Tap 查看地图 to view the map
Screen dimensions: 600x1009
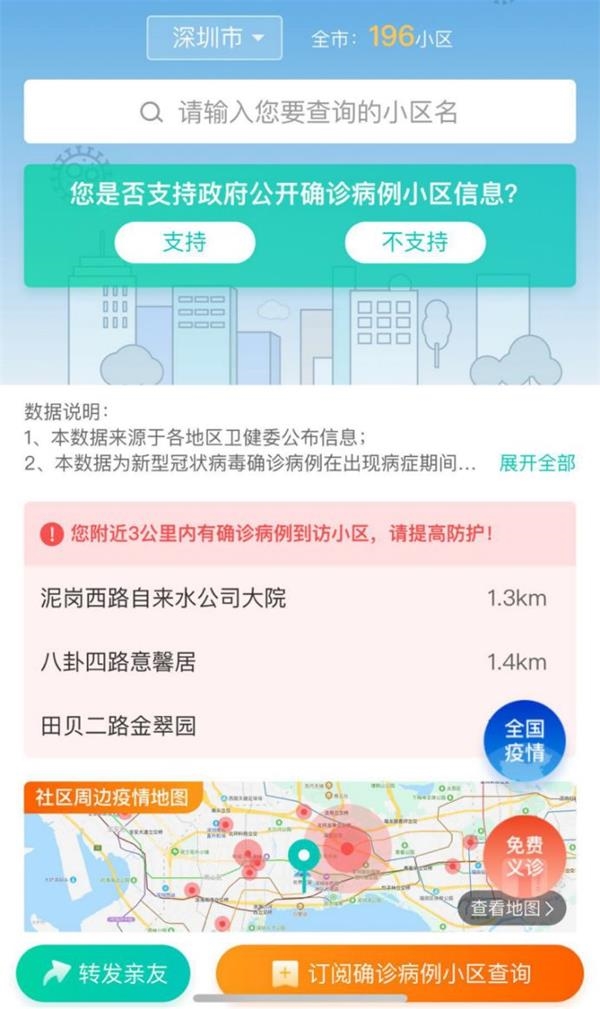click(x=512, y=908)
